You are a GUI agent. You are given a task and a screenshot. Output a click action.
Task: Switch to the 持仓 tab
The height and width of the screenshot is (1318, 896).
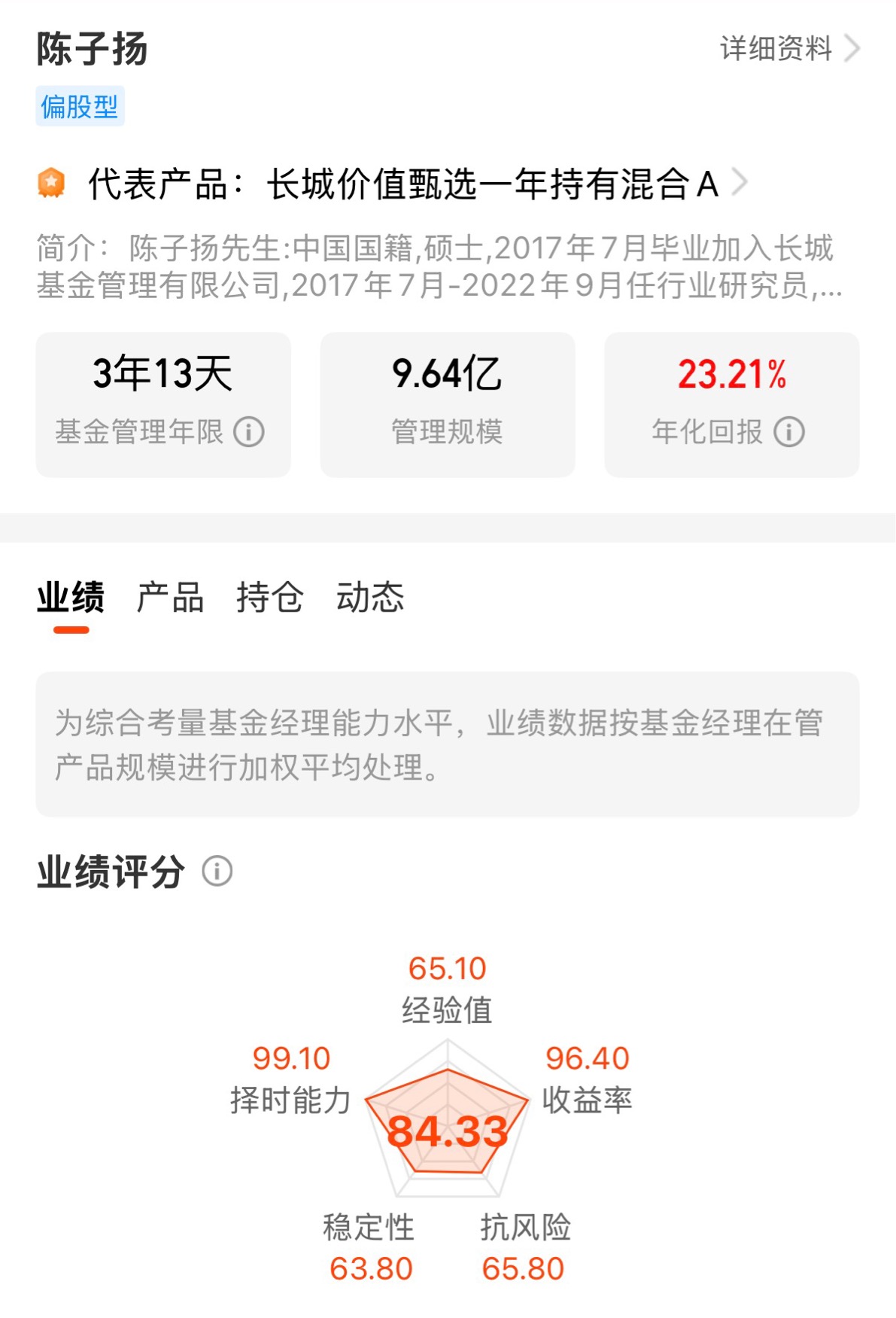pyautogui.click(x=269, y=598)
